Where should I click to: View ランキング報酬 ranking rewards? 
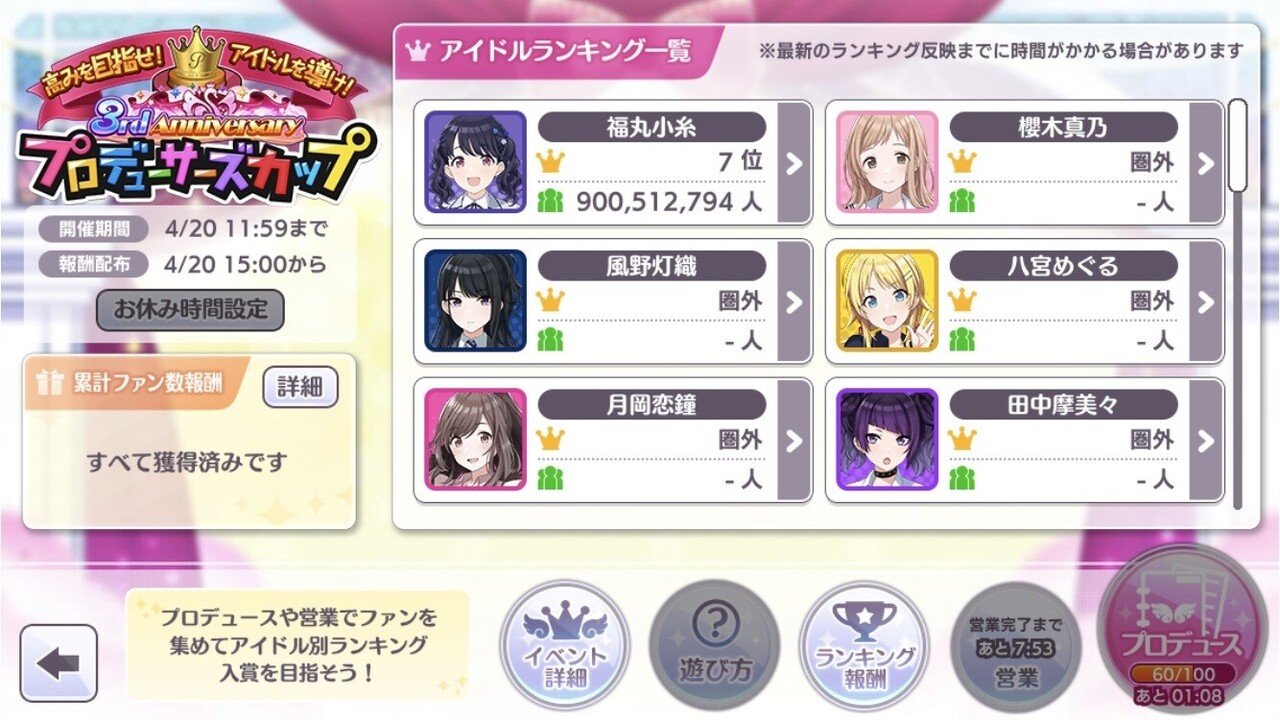[x=864, y=645]
